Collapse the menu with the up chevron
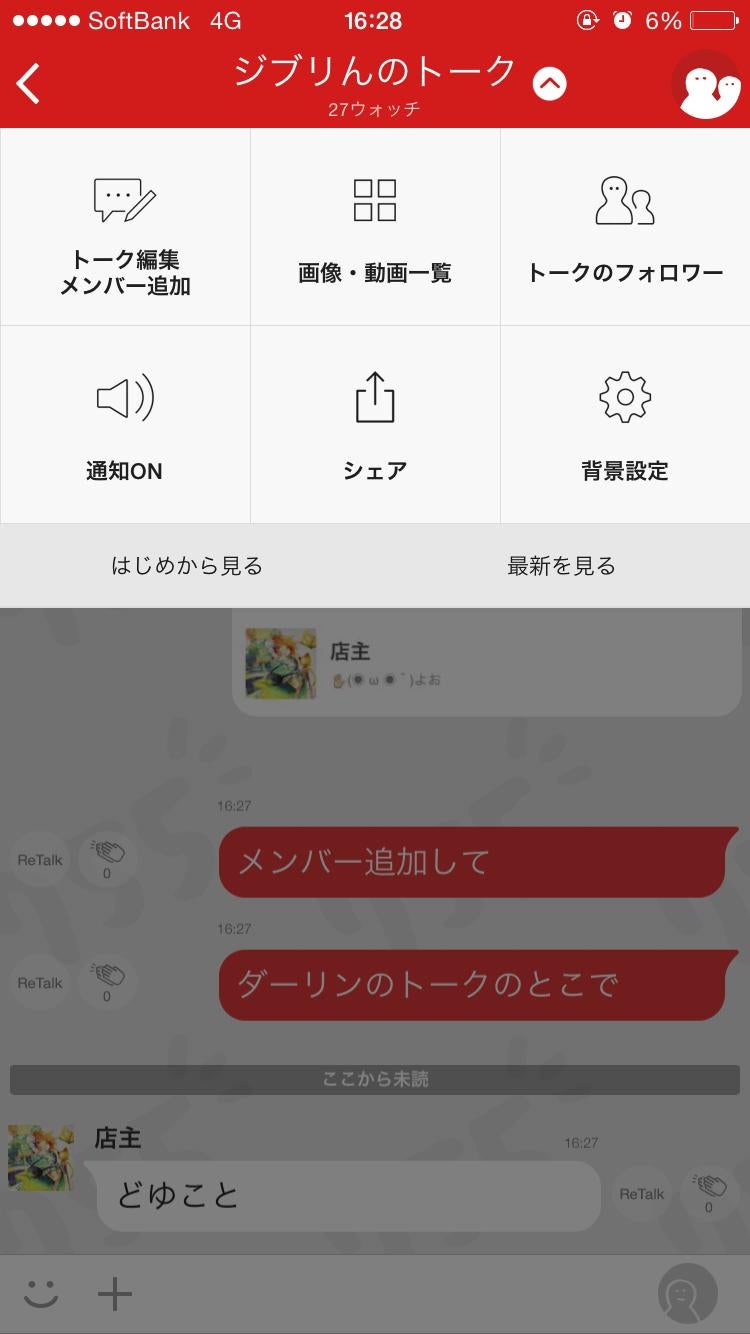 [x=546, y=83]
